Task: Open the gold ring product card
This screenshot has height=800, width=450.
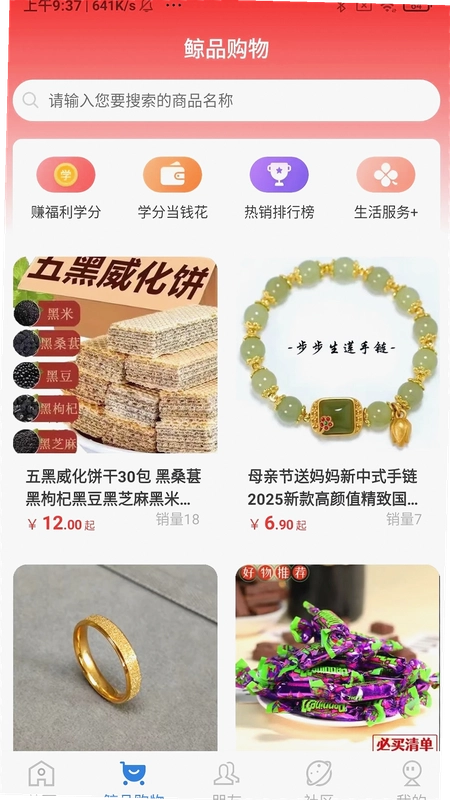Action: pyautogui.click(x=115, y=657)
